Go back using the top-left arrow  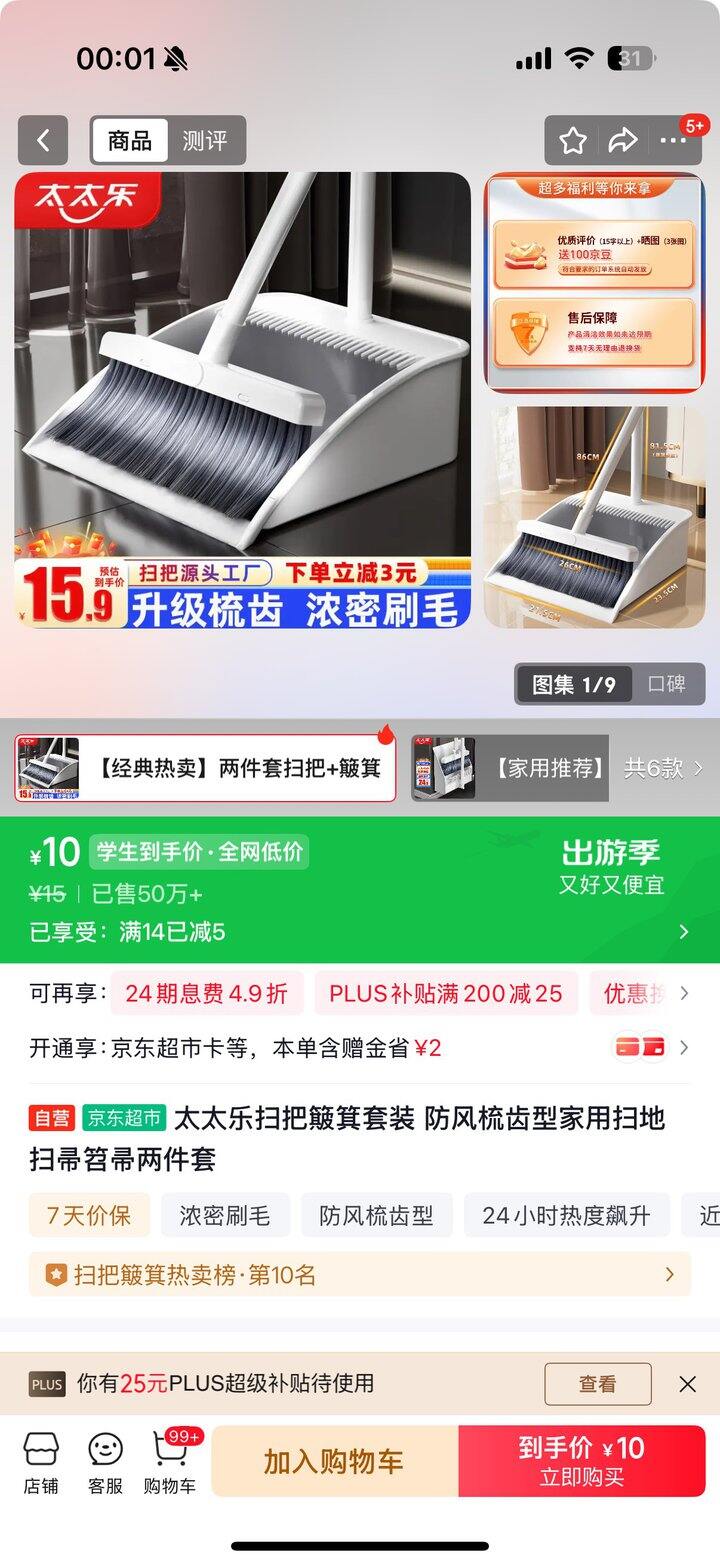coord(43,141)
